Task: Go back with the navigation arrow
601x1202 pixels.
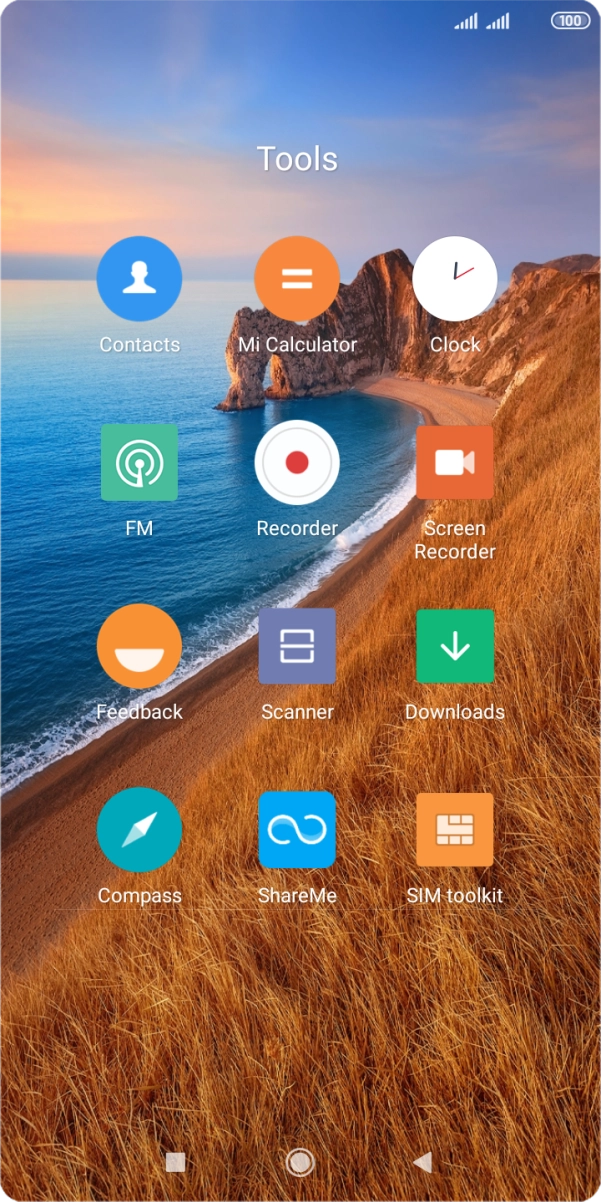Action: 423,1161
